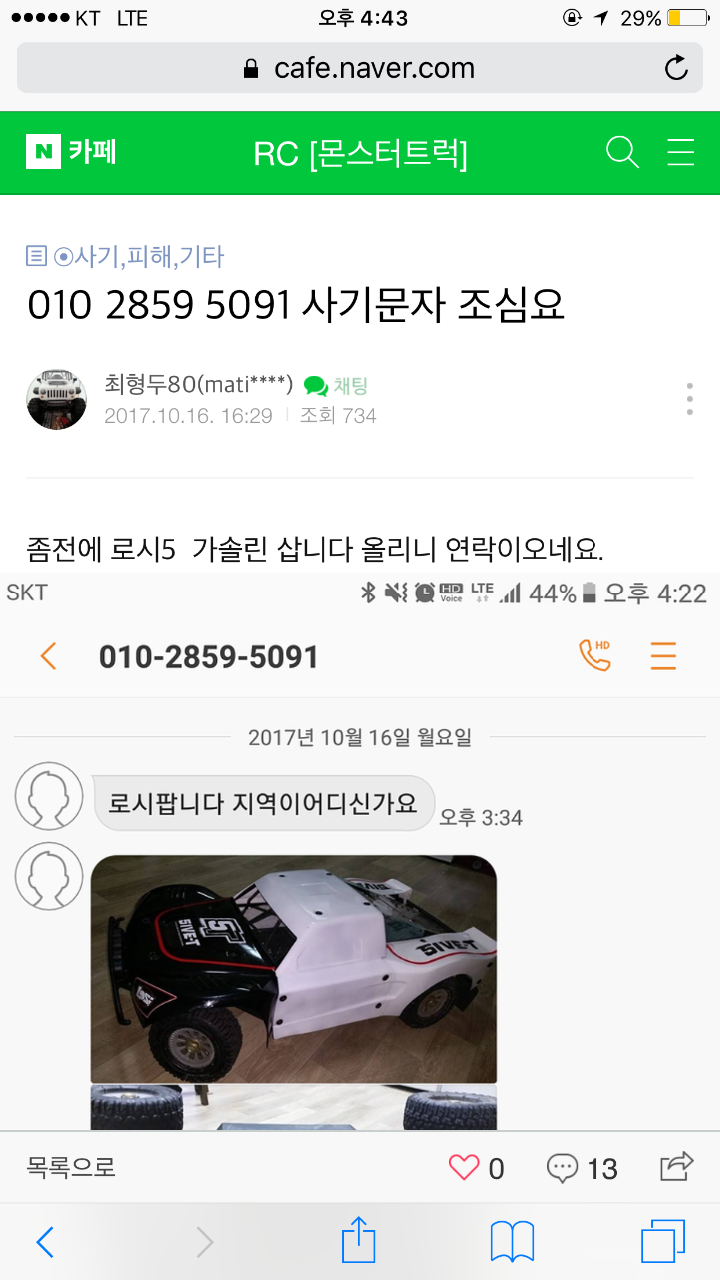Open the 사기,피해,기타 board link
Screen dimensions: 720x1280
[126, 257]
